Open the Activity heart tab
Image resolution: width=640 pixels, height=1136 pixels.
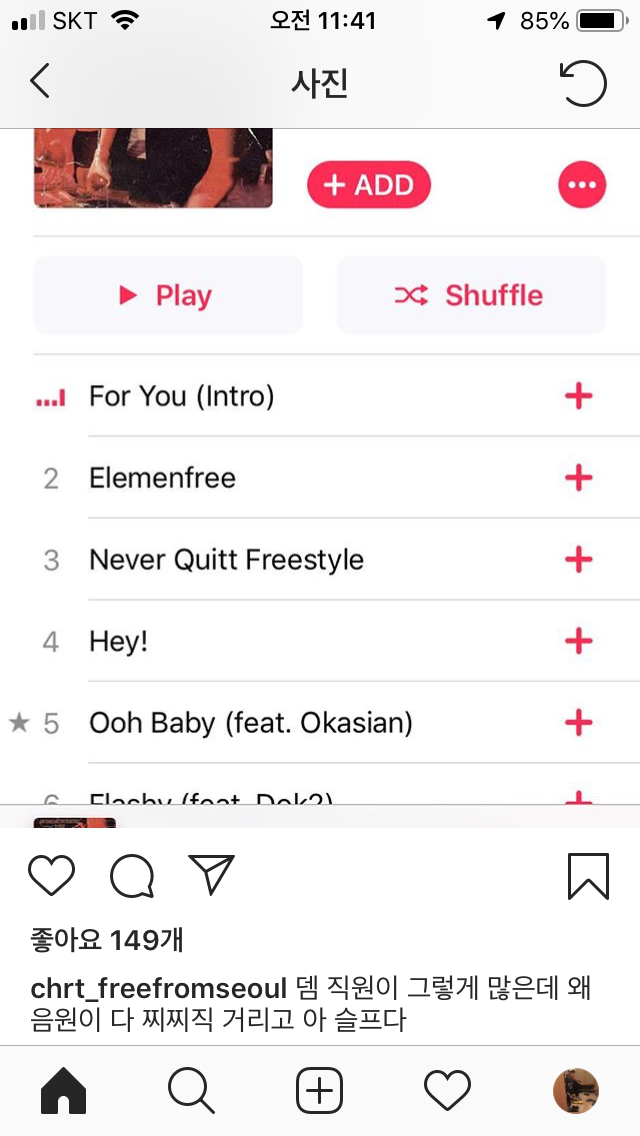447,1090
